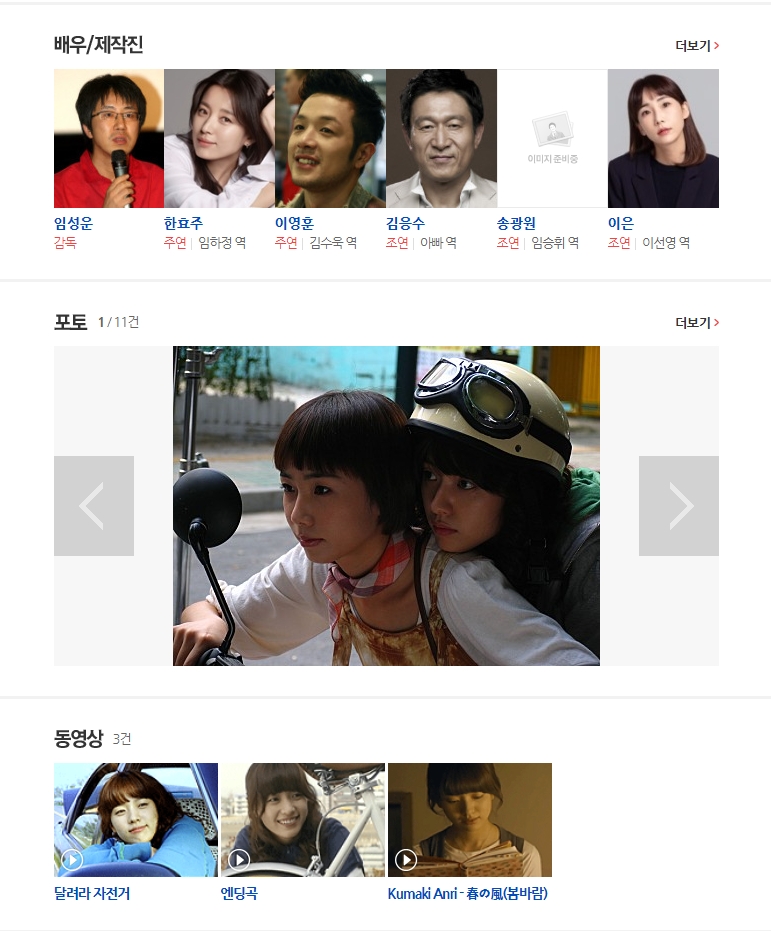771x931 pixels.
Task: View actor 한효주's profile
Action: coord(219,138)
